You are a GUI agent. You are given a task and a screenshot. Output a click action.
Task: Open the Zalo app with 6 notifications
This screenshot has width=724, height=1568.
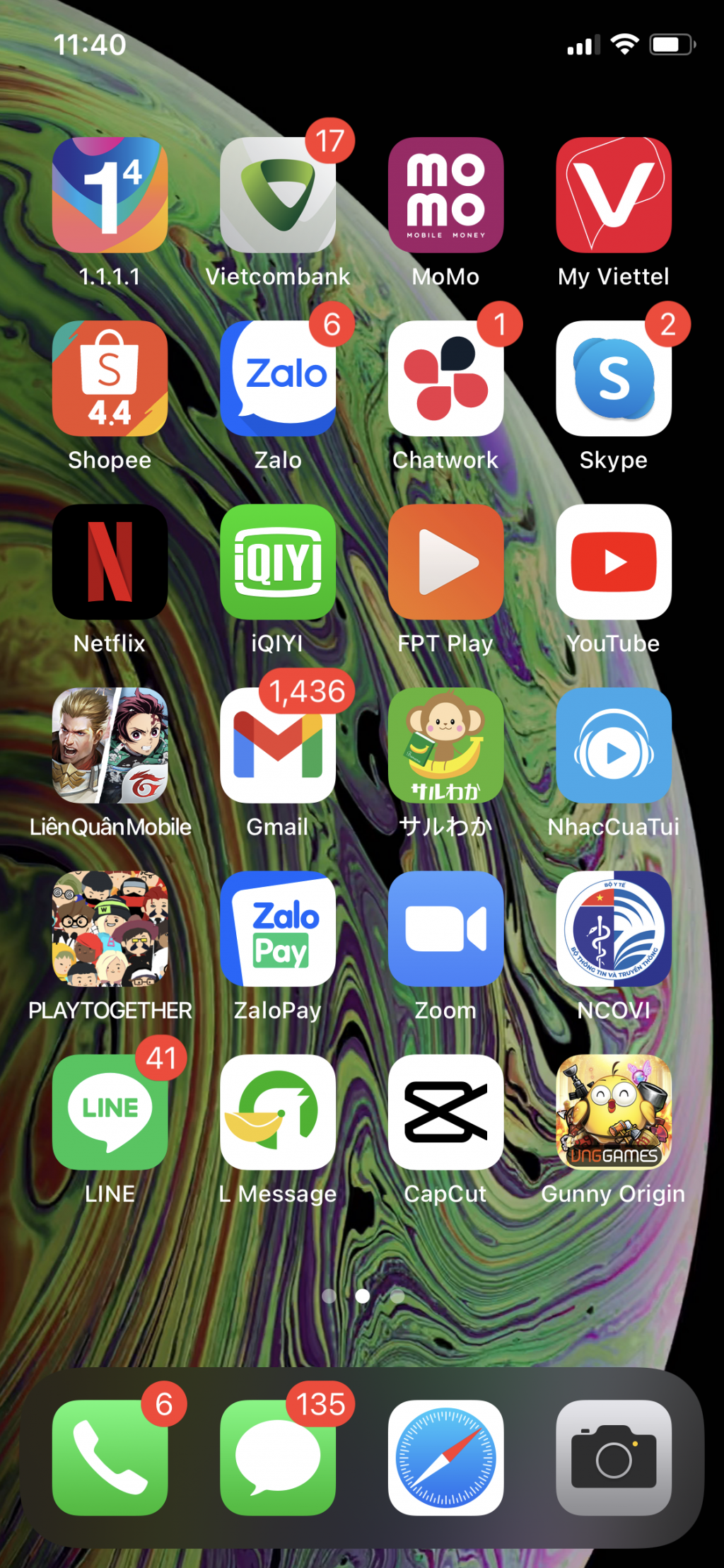[278, 378]
